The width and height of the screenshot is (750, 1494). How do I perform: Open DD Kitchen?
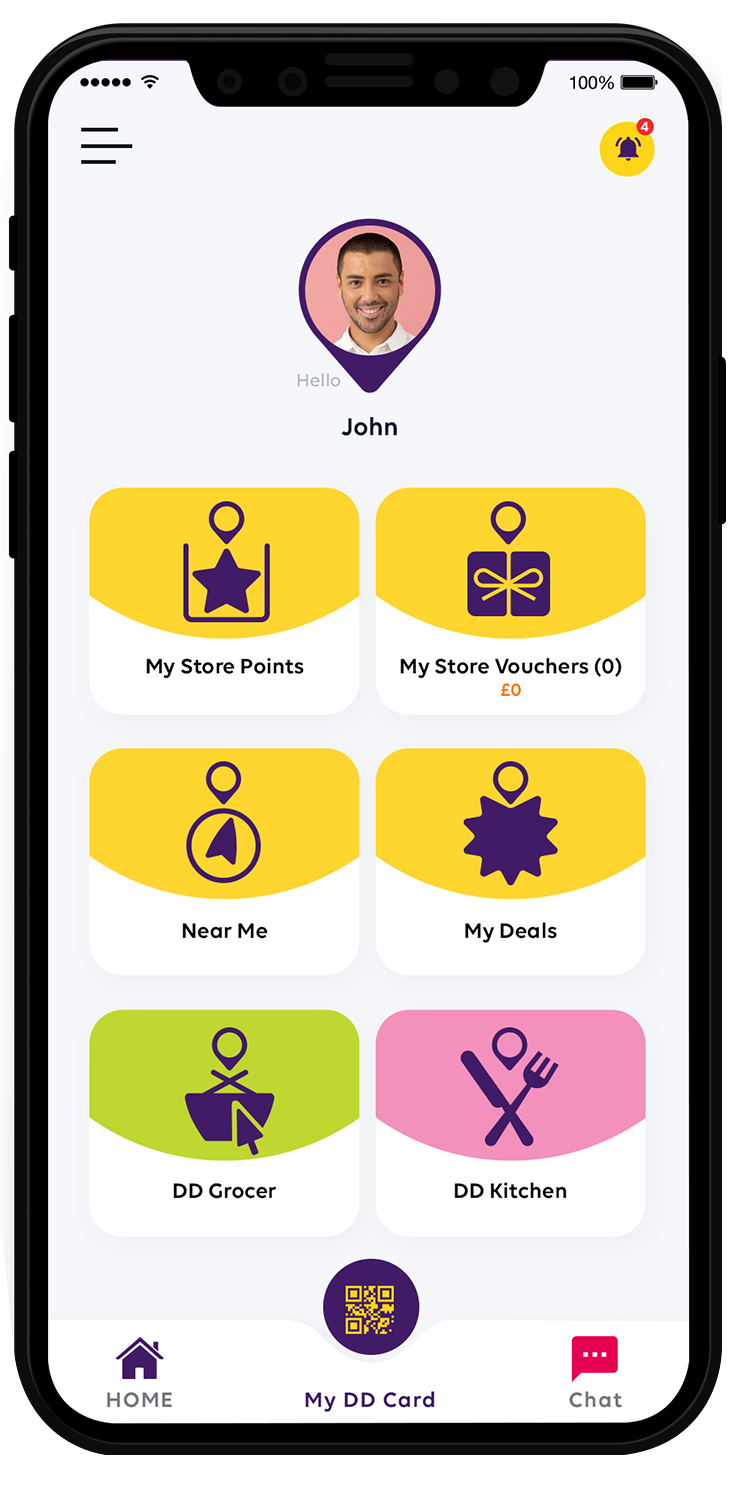coord(510,1122)
